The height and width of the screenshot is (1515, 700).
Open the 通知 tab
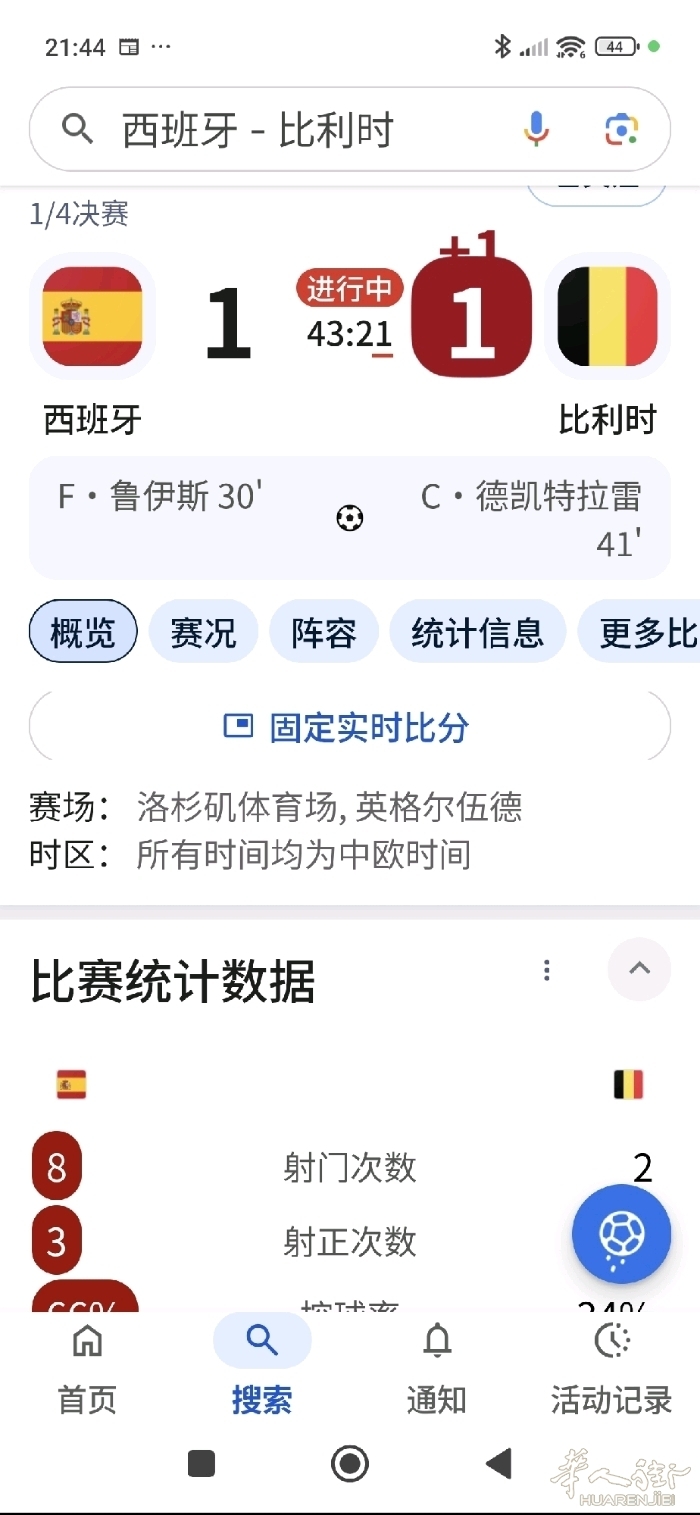click(437, 1366)
